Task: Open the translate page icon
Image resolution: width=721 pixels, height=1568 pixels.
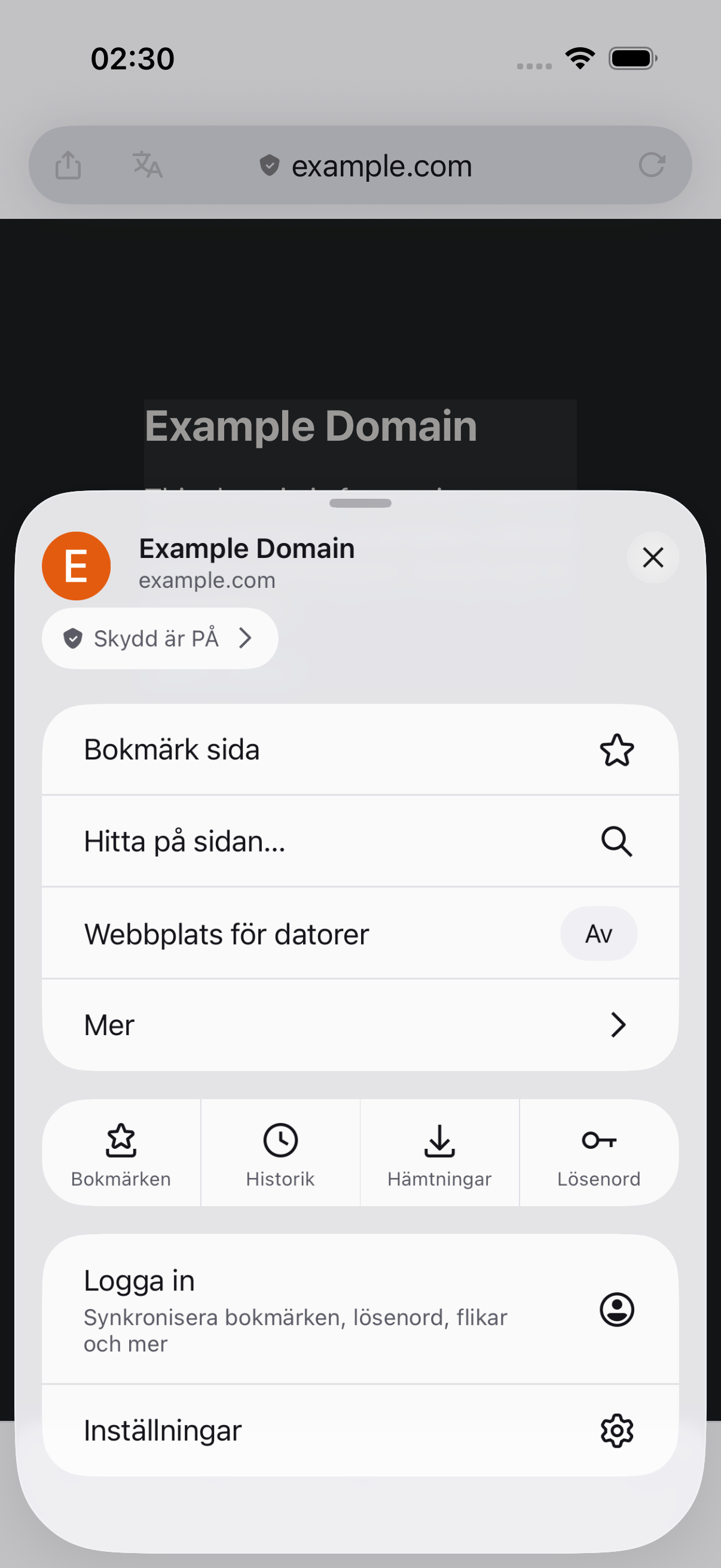Action: [x=147, y=165]
